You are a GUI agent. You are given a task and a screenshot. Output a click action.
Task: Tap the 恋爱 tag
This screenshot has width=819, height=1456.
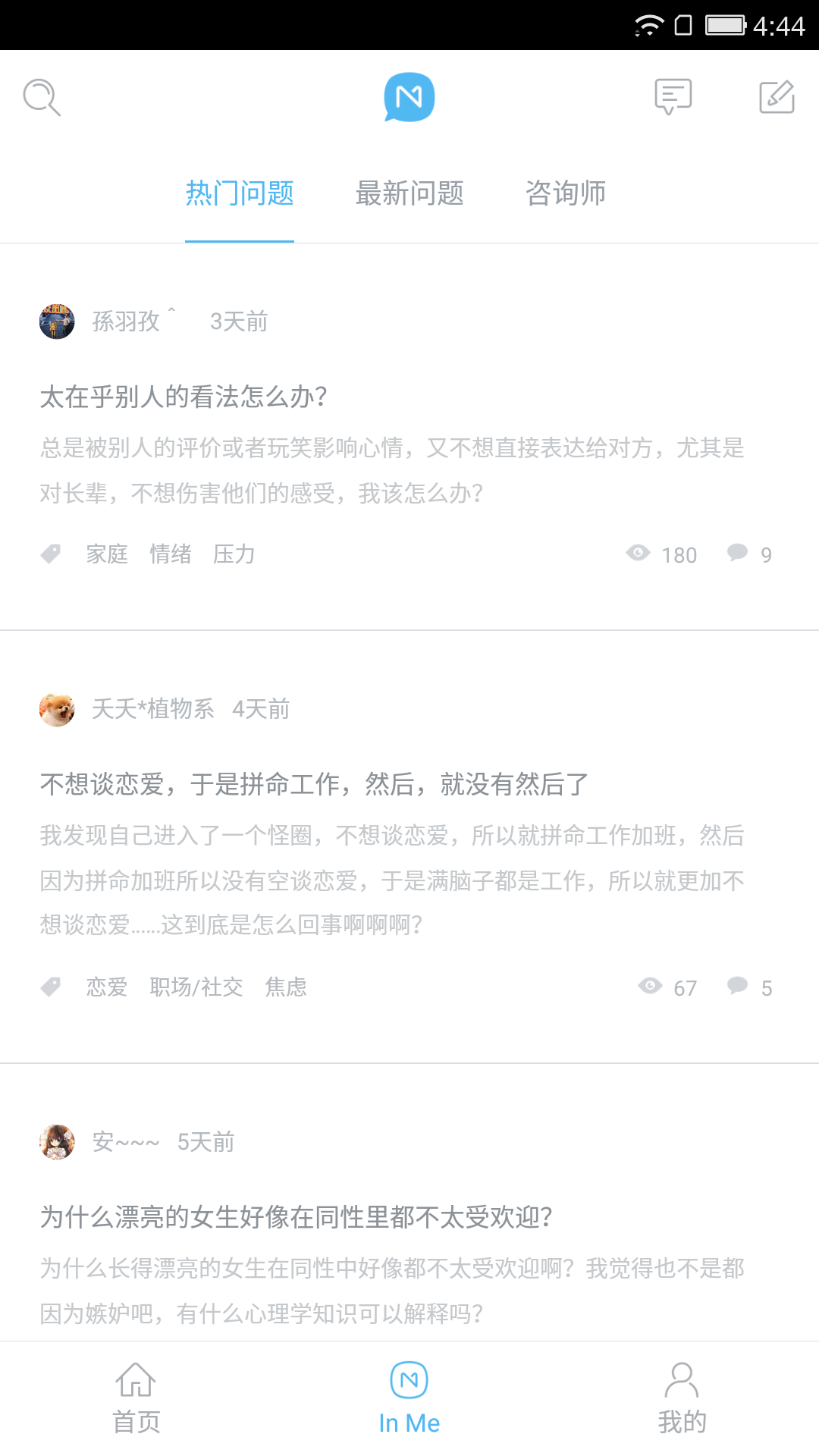pyautogui.click(x=107, y=987)
